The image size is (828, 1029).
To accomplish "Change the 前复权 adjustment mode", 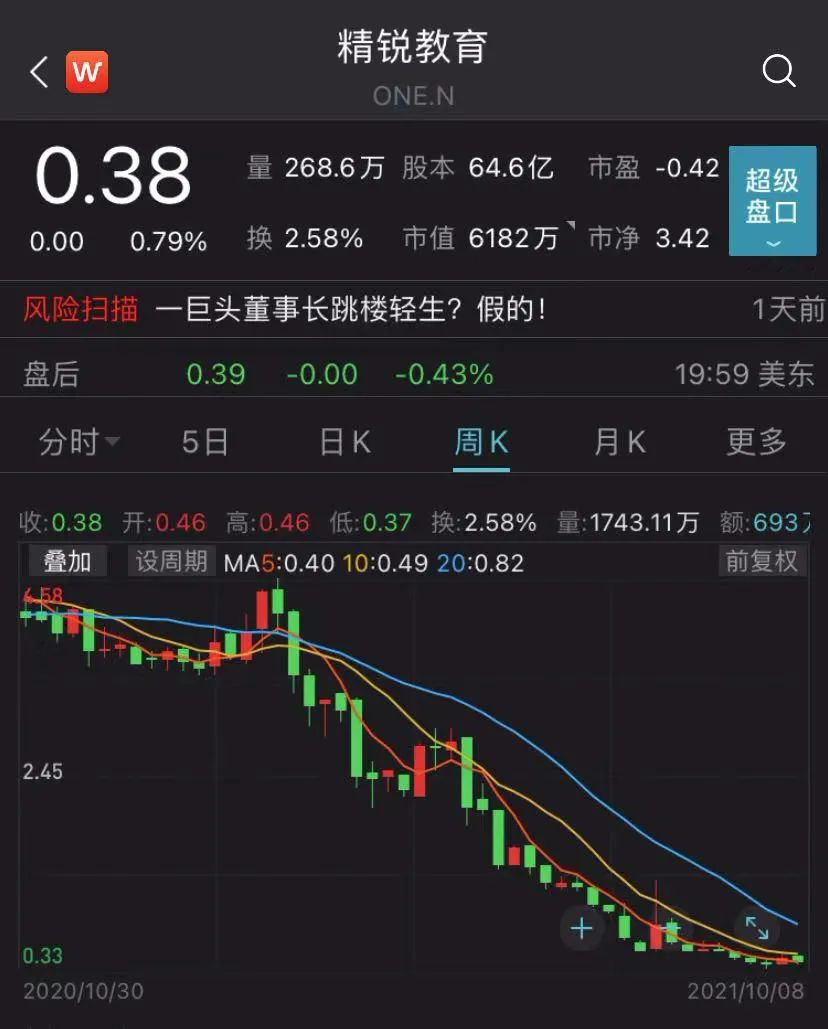I will tap(762, 562).
